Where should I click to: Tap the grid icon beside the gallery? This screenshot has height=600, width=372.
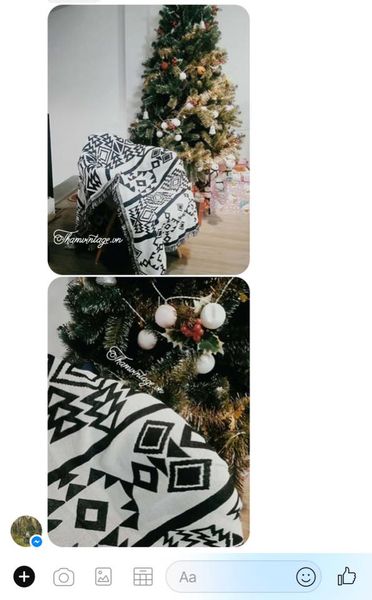(x=143, y=577)
